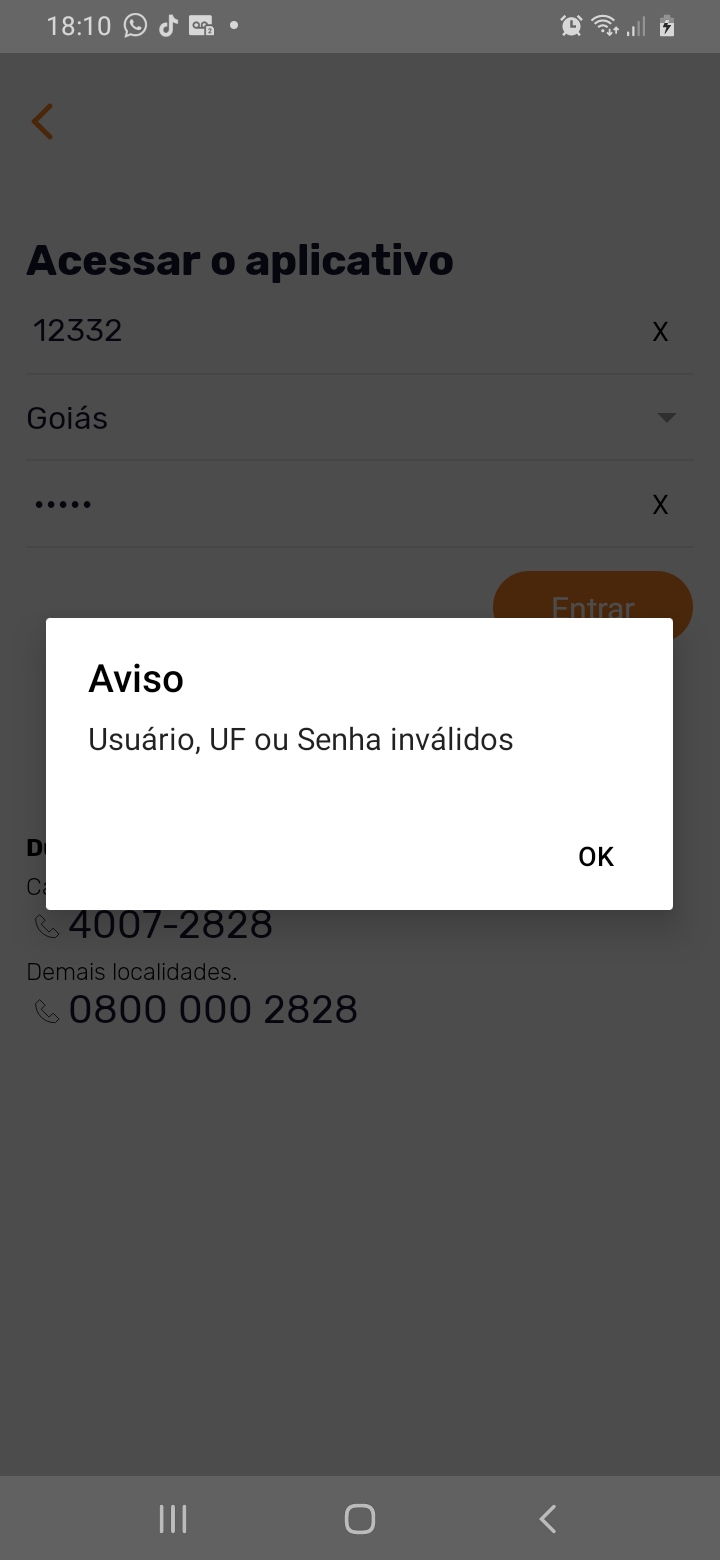Tap the system back navigation button
Image resolution: width=720 pixels, height=1560 pixels.
(x=547, y=1519)
